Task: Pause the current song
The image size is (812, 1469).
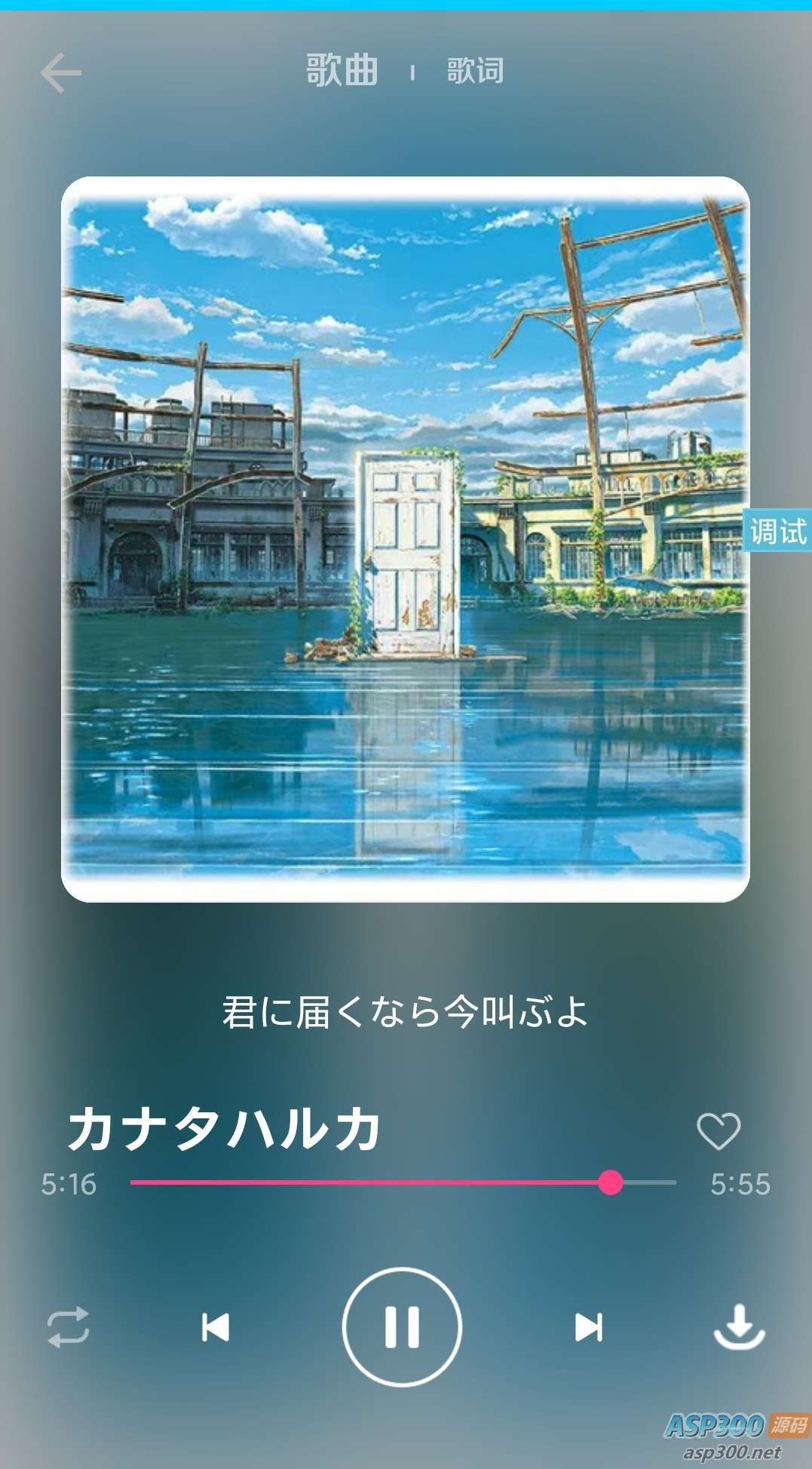Action: click(x=402, y=1326)
